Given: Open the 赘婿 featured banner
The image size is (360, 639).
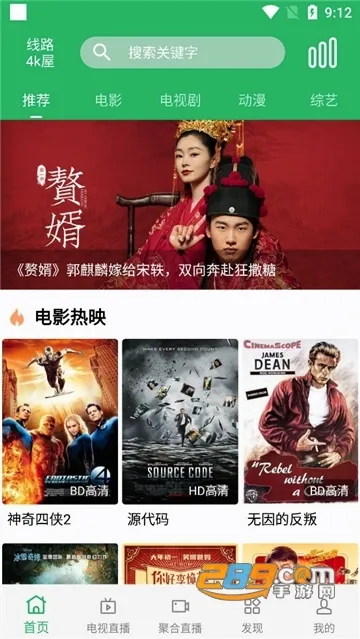Looking at the screenshot, I should 180,205.
